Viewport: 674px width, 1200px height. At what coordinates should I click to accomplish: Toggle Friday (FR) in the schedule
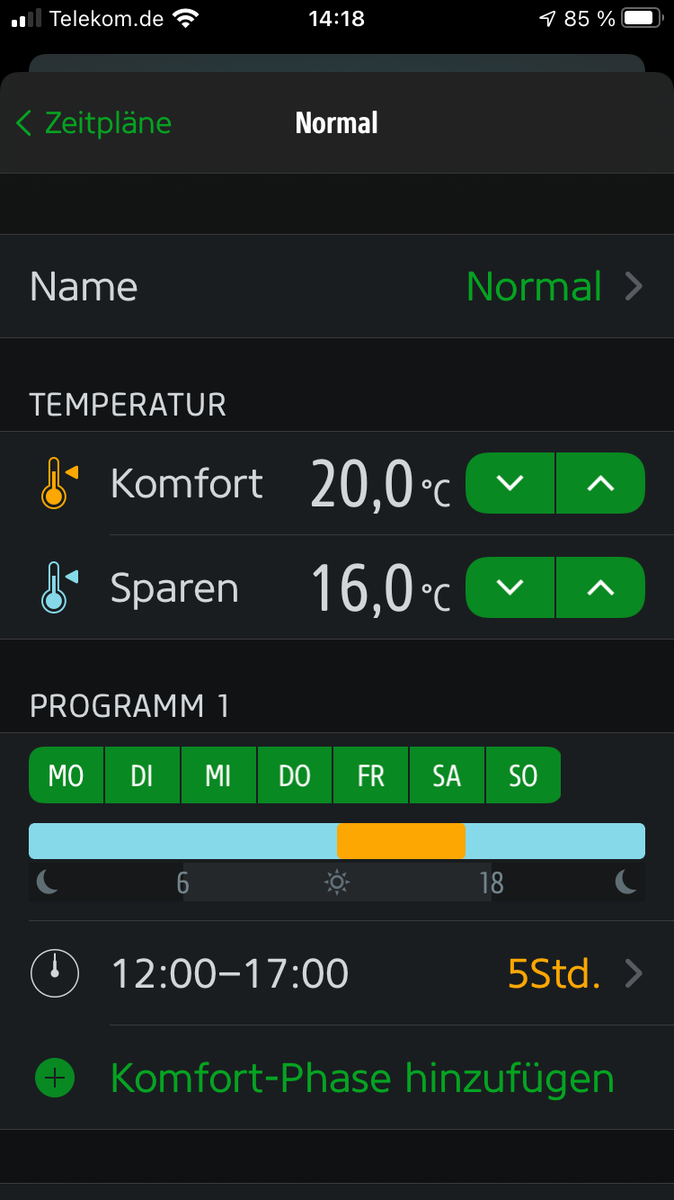coord(371,776)
